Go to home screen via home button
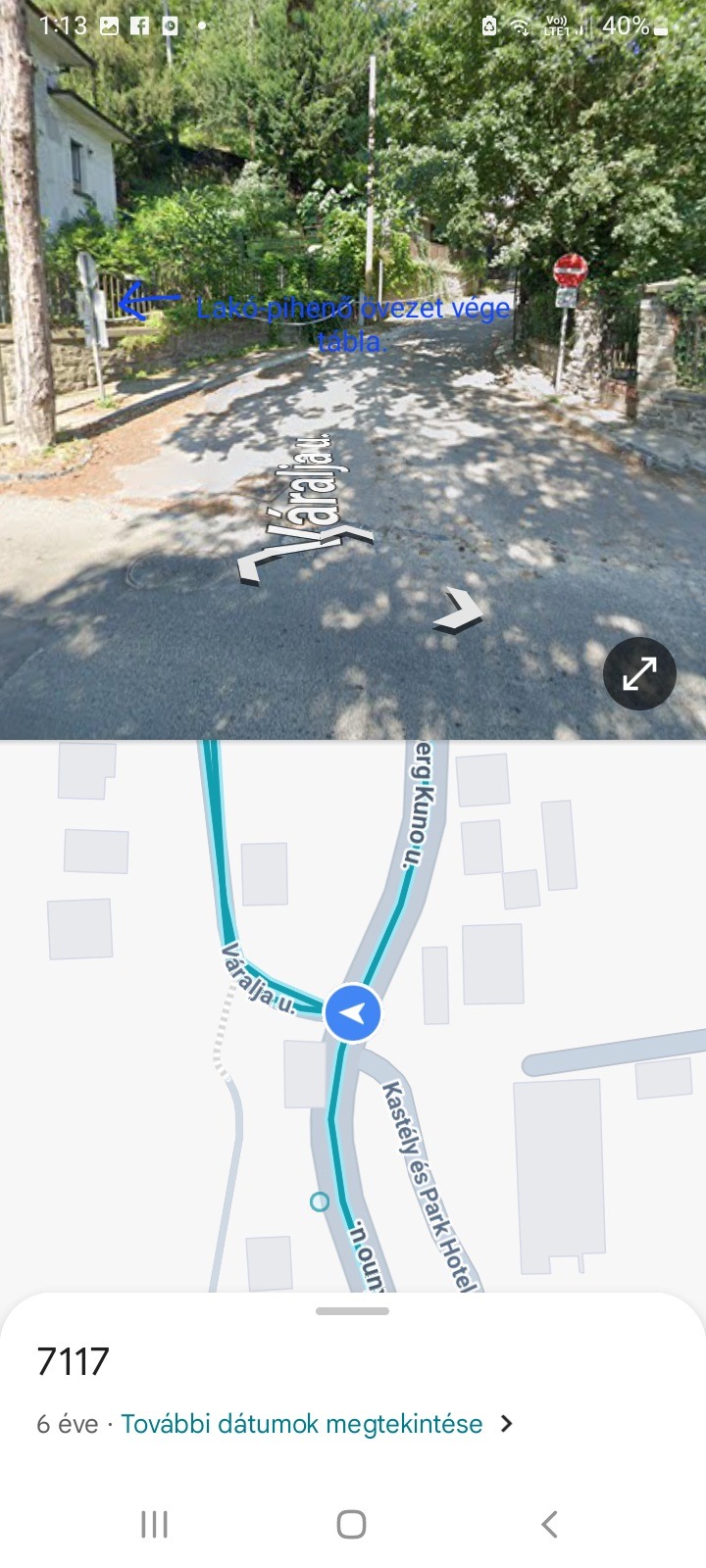706x1568 pixels. pos(352,1524)
